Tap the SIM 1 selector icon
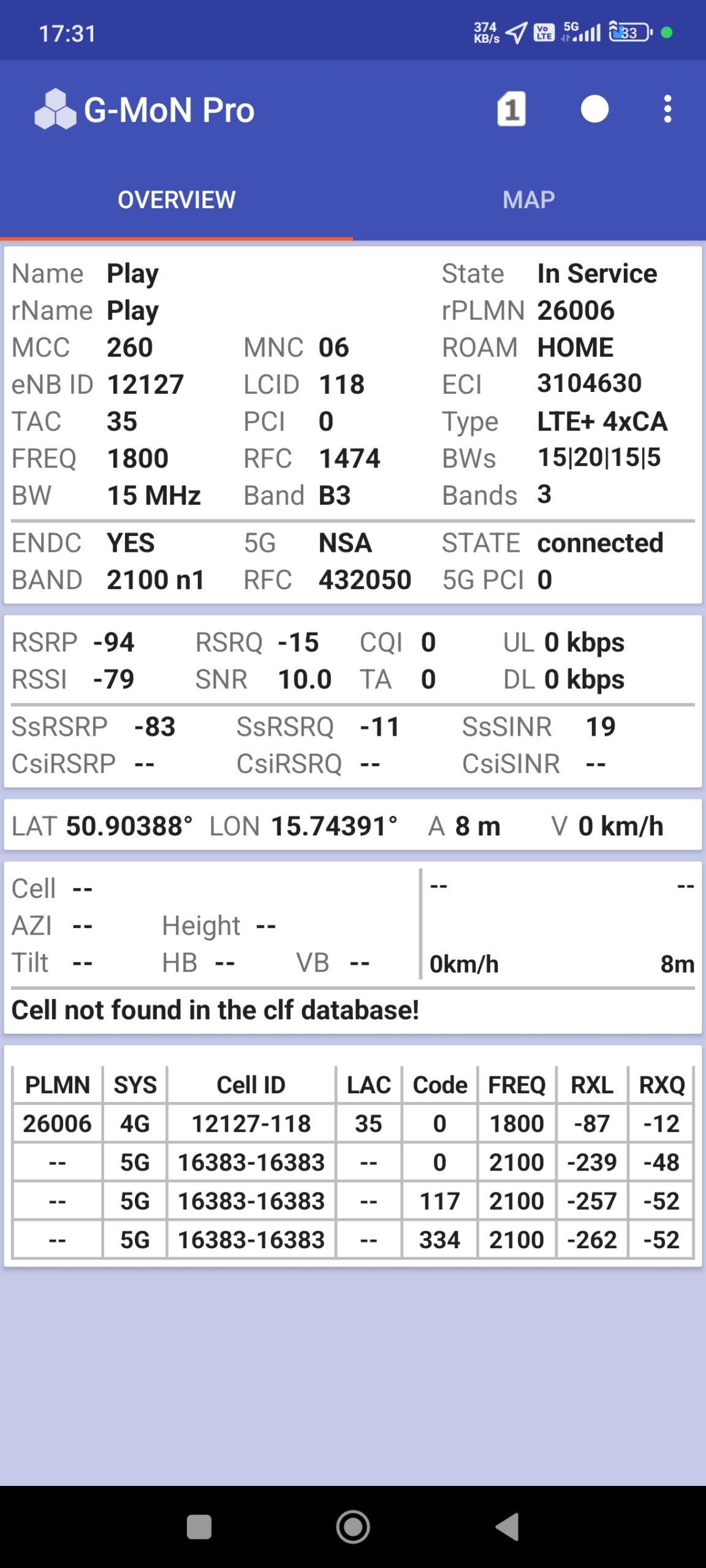This screenshot has height=1568, width=706. (511, 110)
